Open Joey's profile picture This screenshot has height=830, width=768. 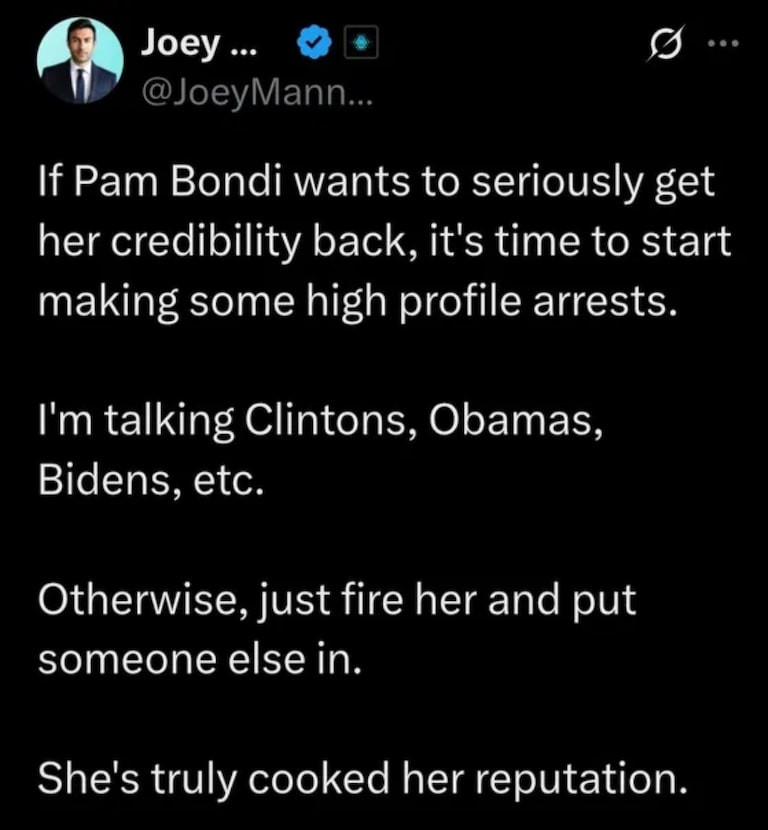coord(80,60)
